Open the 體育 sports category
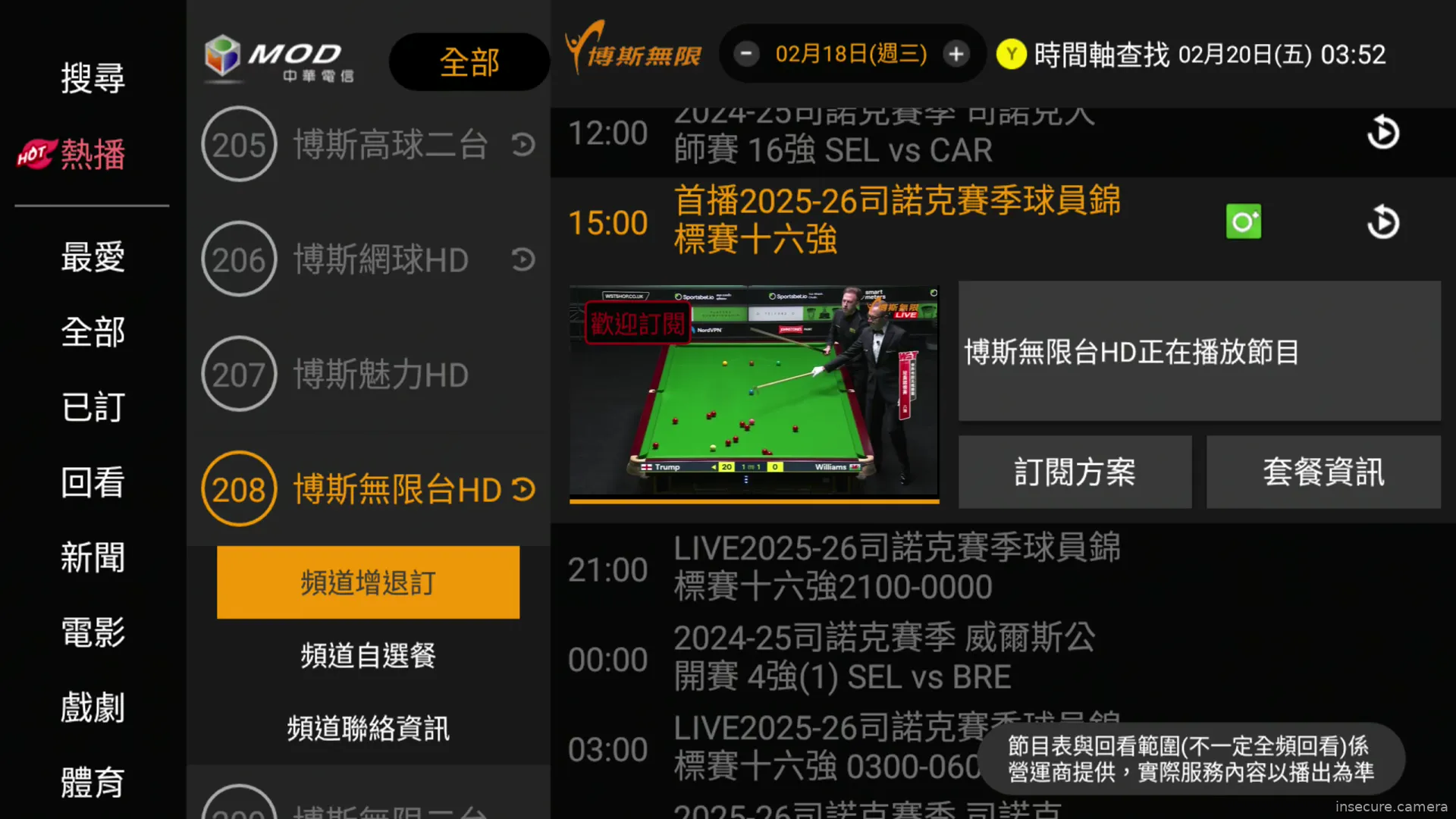1456x819 pixels. tap(93, 783)
